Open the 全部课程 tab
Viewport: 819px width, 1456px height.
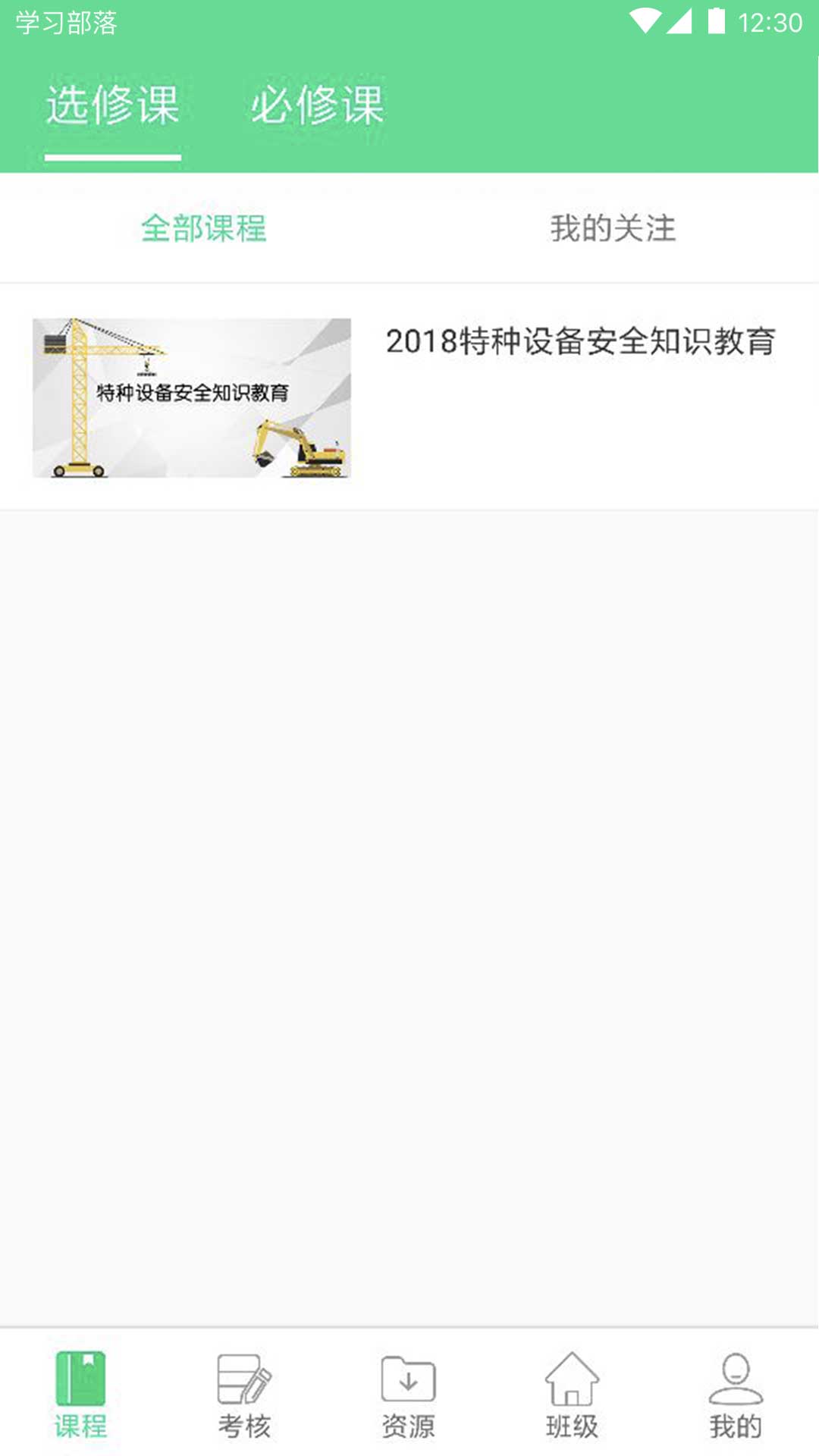(x=205, y=227)
